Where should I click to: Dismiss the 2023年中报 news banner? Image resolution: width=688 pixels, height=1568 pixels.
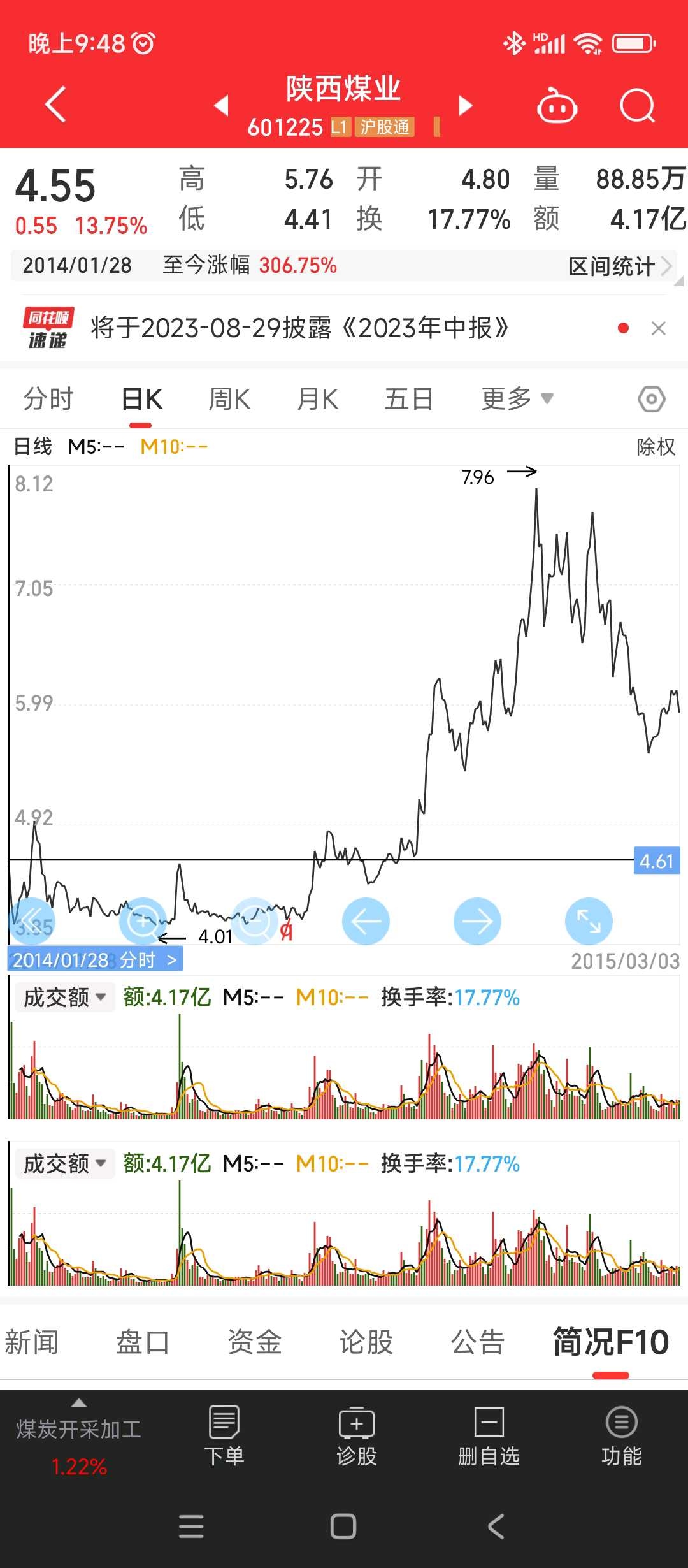[659, 328]
